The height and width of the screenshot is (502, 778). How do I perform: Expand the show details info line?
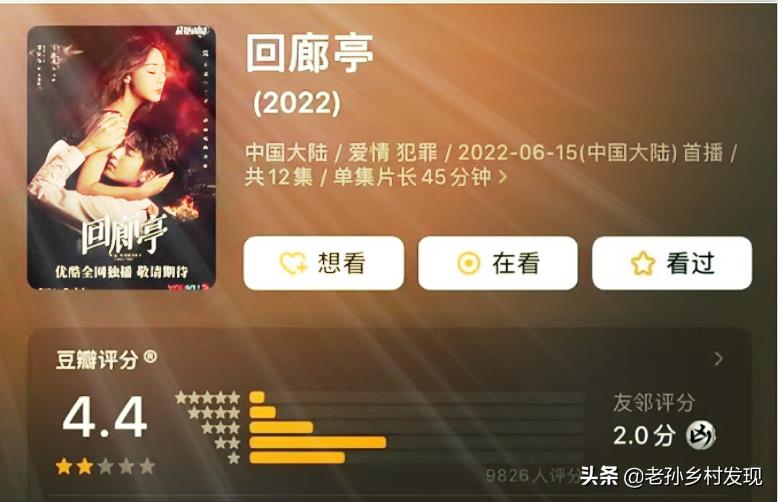503,178
